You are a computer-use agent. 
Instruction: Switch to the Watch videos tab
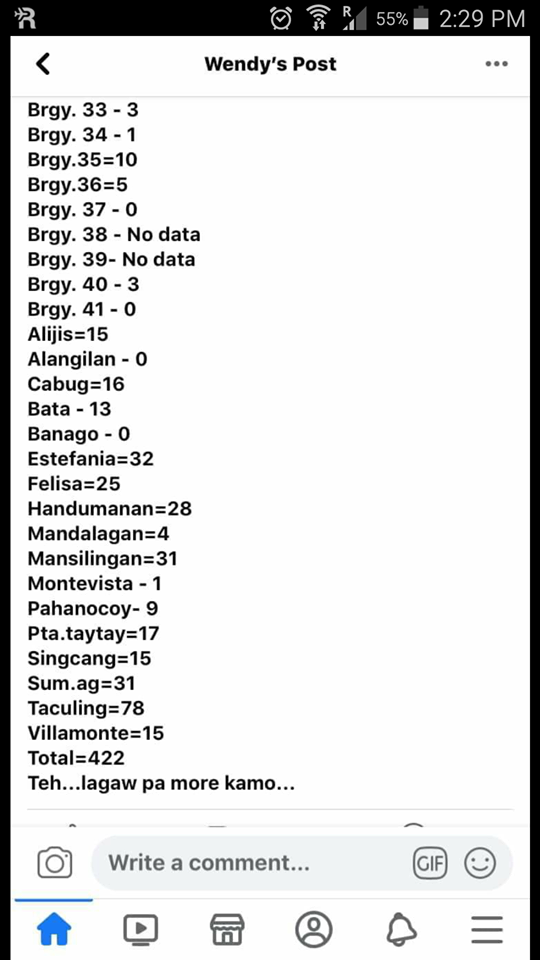pyautogui.click(x=141, y=929)
